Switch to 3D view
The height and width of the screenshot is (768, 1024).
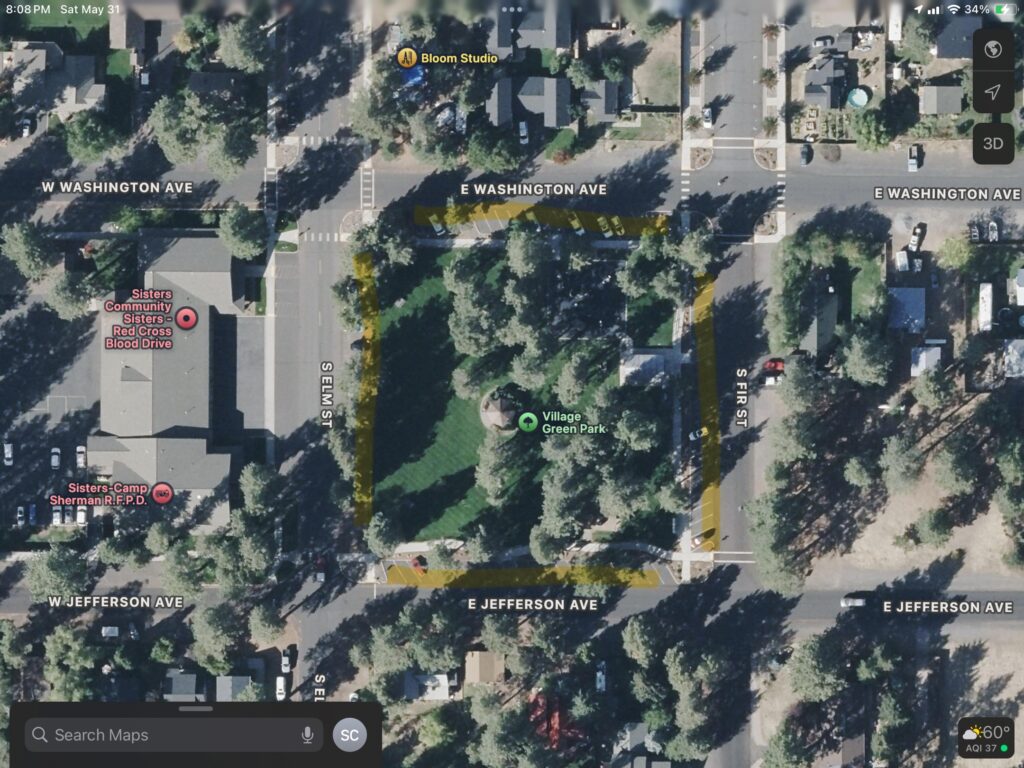pyautogui.click(x=992, y=143)
